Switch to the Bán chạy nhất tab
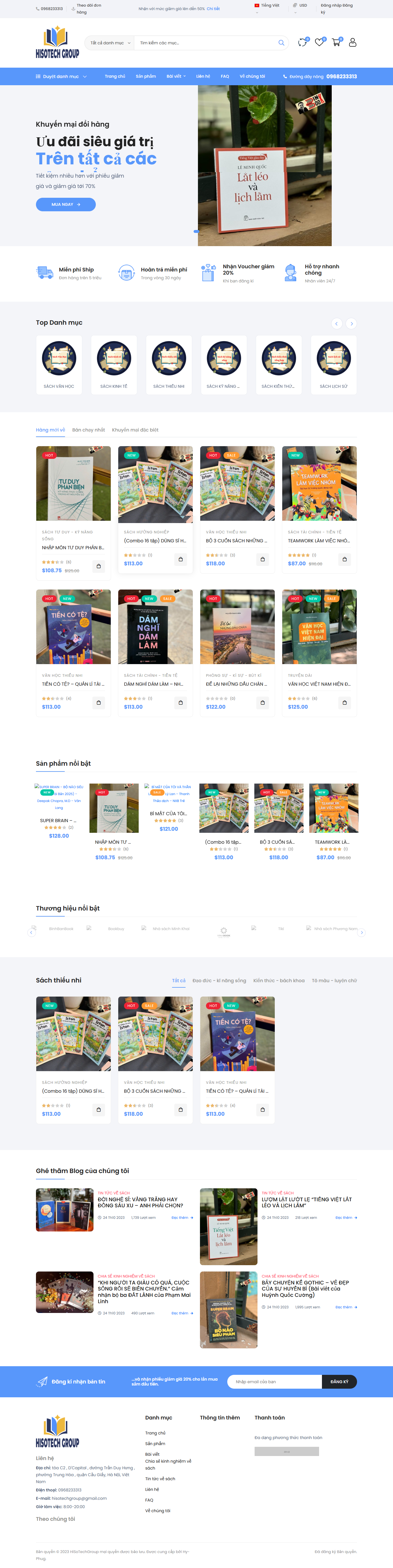This screenshot has width=393, height=1568. coord(88,430)
